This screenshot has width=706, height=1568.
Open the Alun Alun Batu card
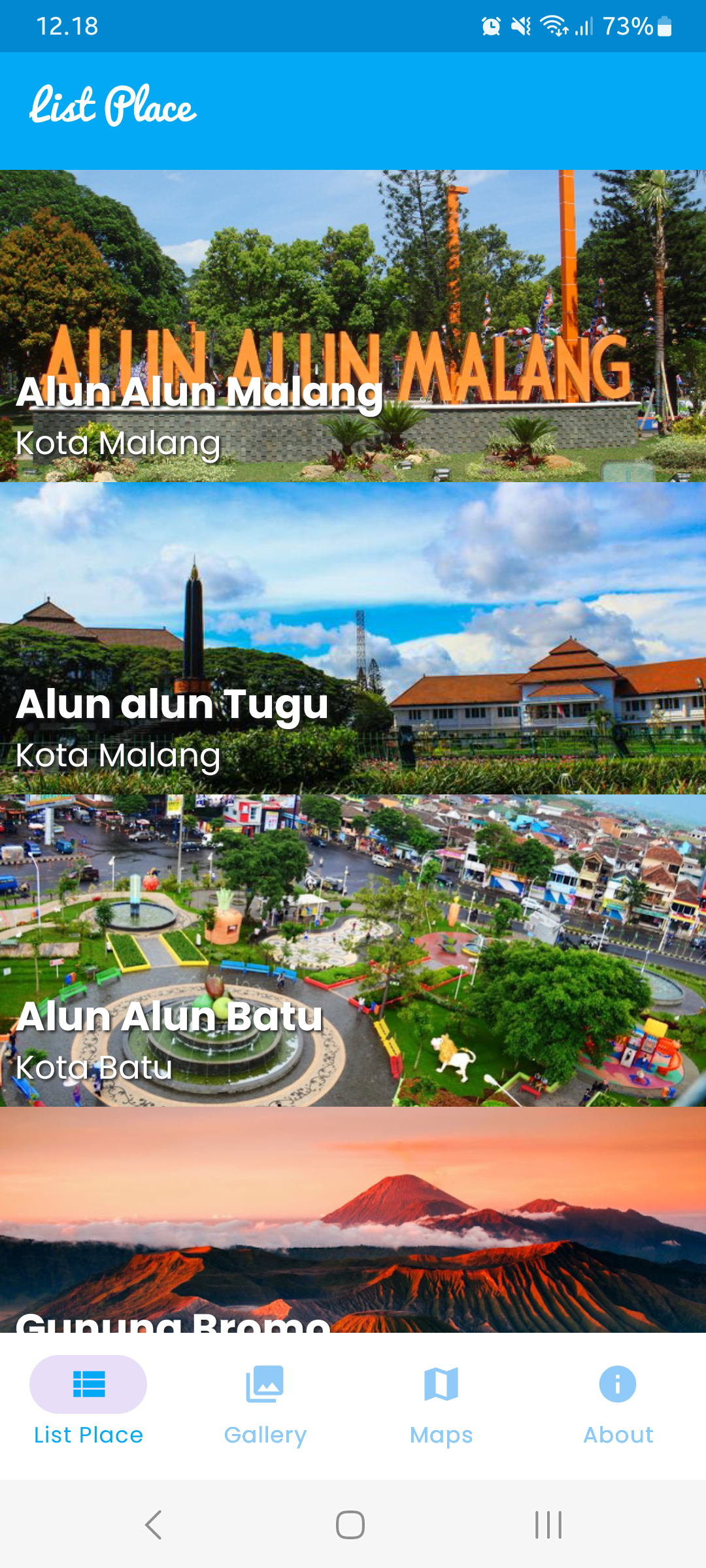[x=353, y=950]
